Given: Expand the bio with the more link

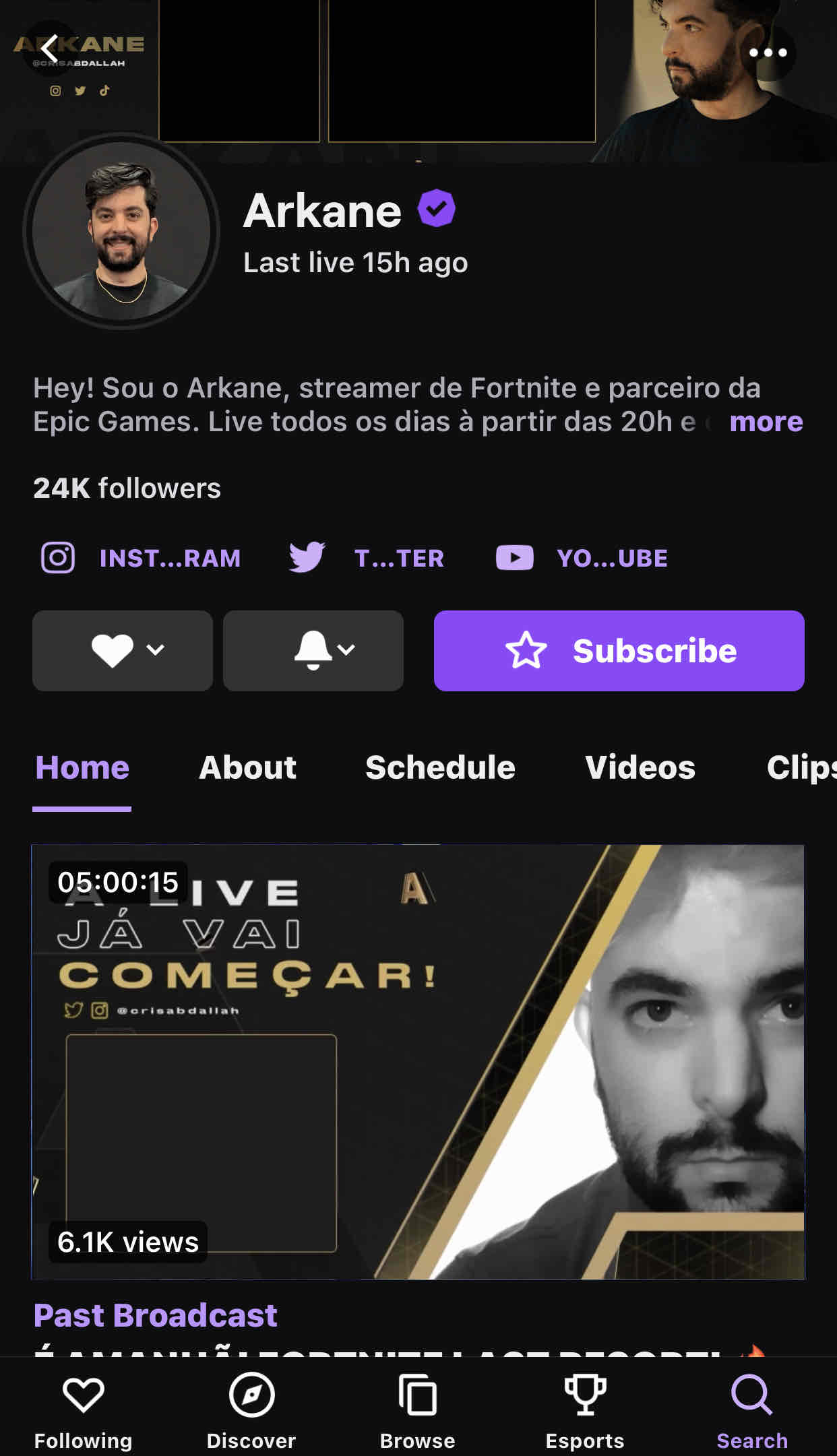Looking at the screenshot, I should (x=766, y=422).
